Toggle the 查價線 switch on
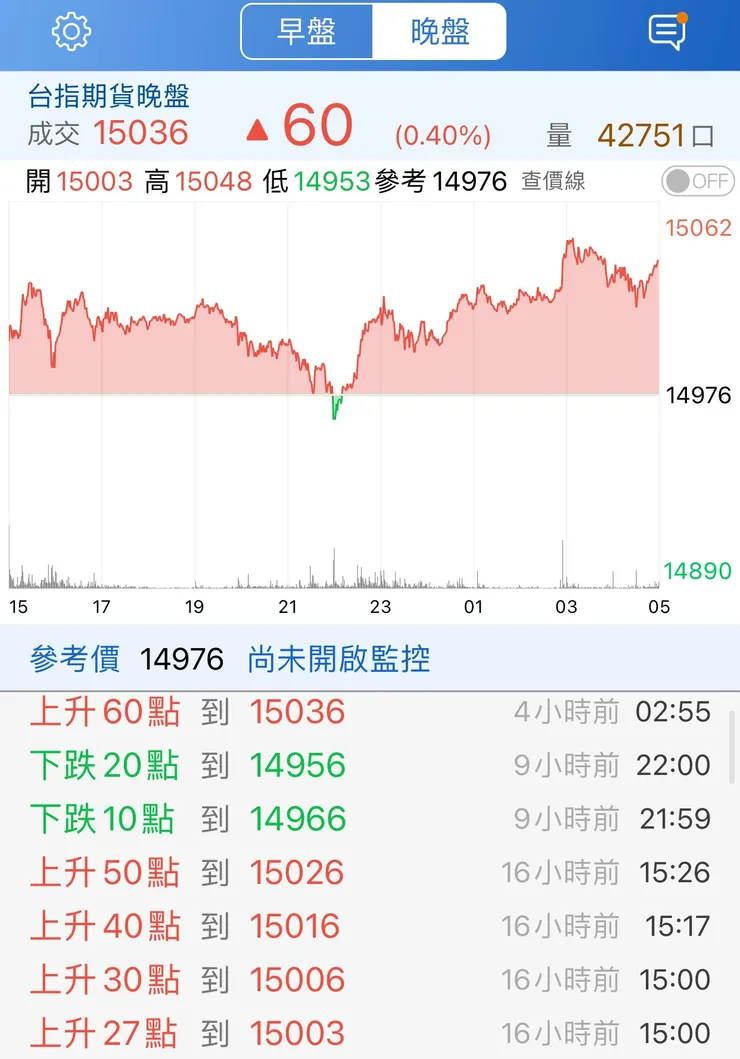Viewport: 740px width, 1059px height. (697, 181)
